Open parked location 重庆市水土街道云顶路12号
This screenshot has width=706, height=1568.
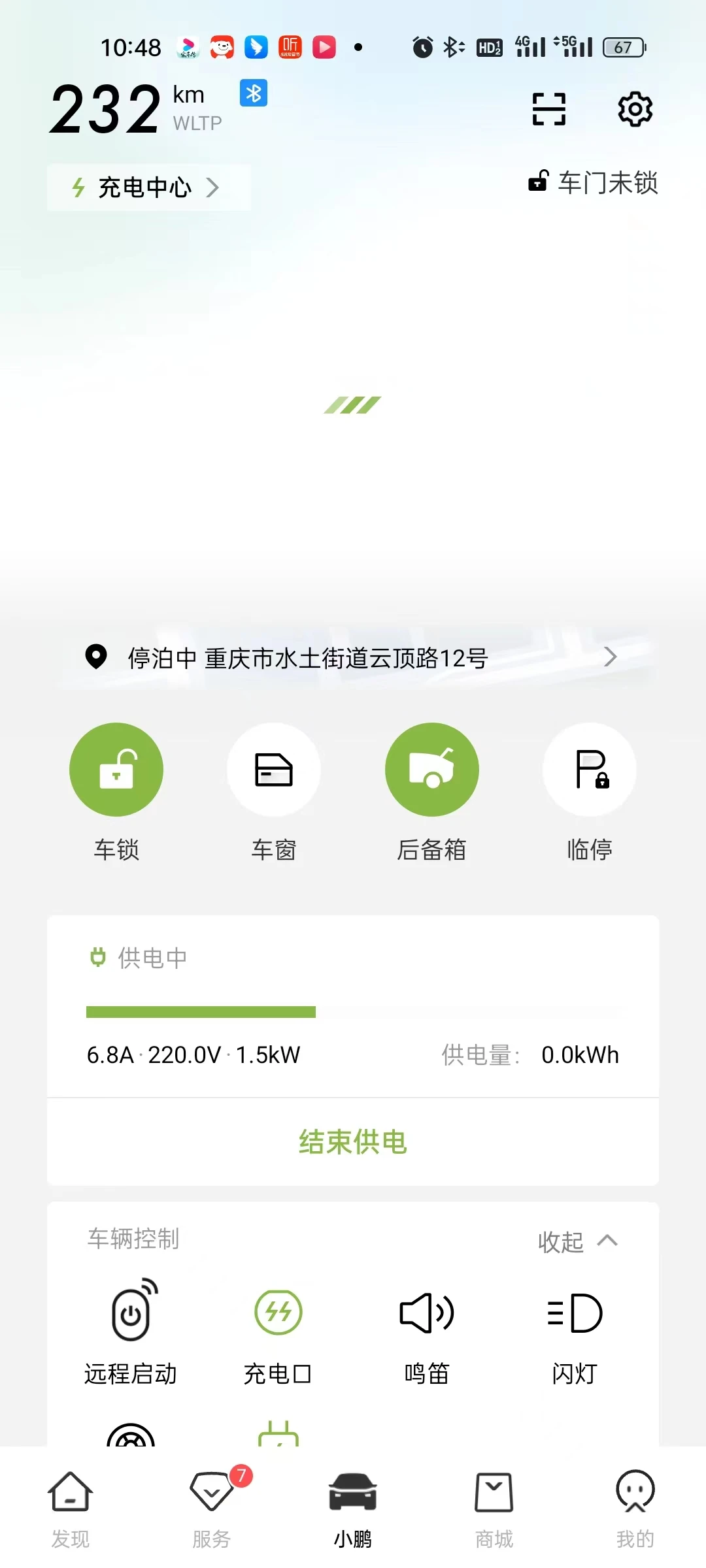[353, 657]
